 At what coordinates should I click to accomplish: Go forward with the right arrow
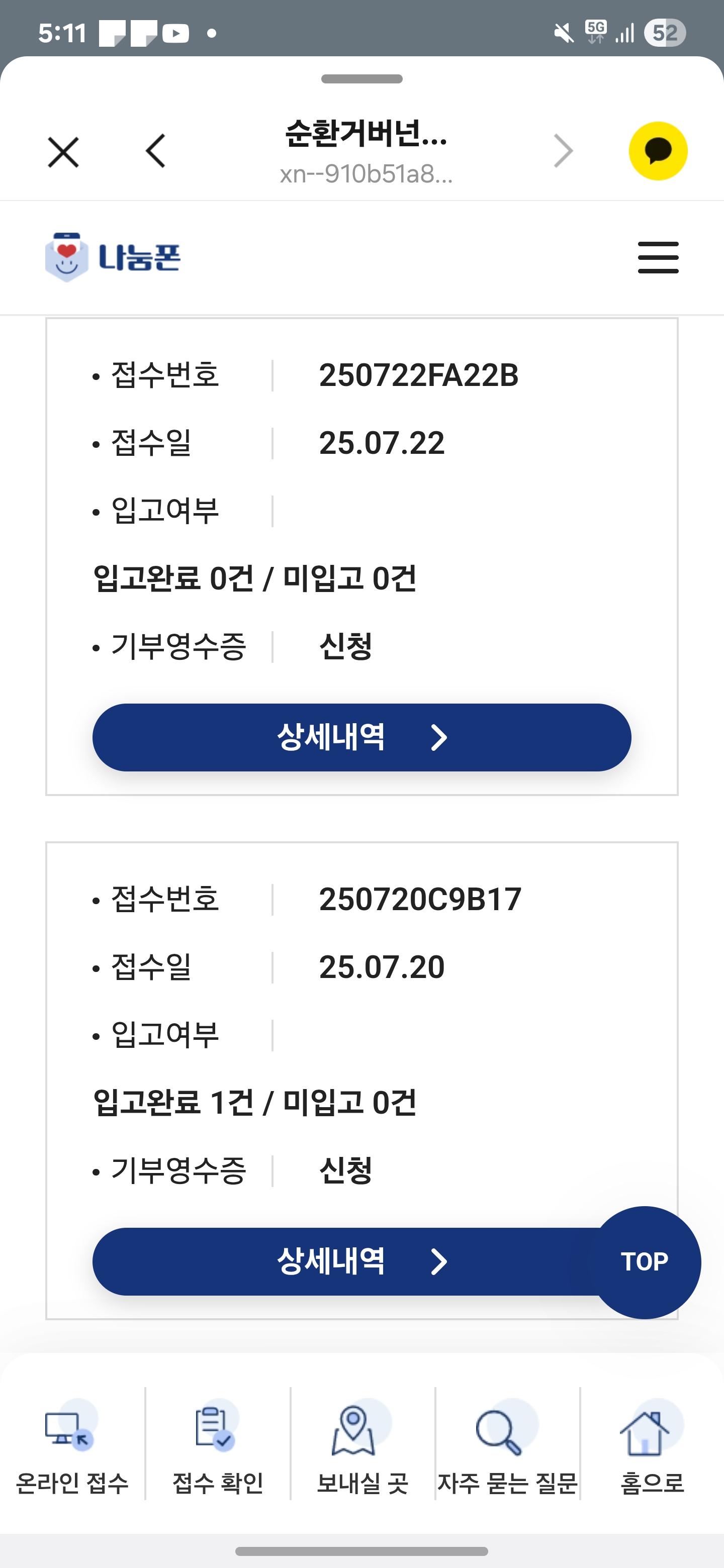click(x=563, y=151)
